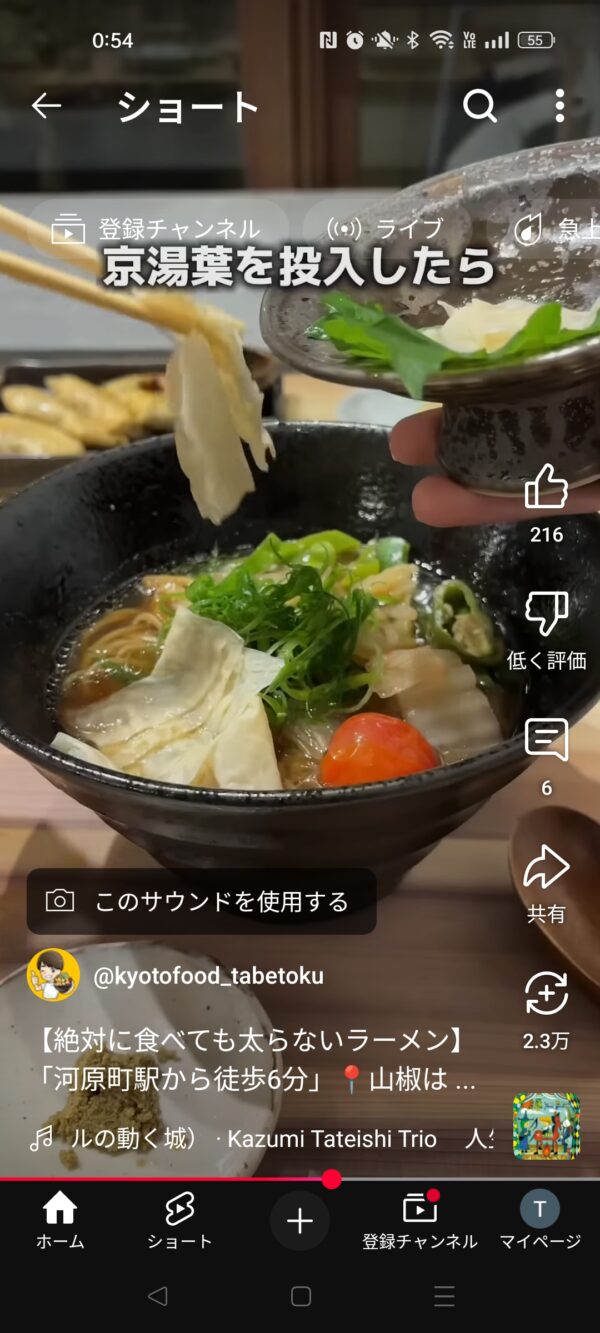Open the sound album thumbnail

click(x=546, y=1126)
